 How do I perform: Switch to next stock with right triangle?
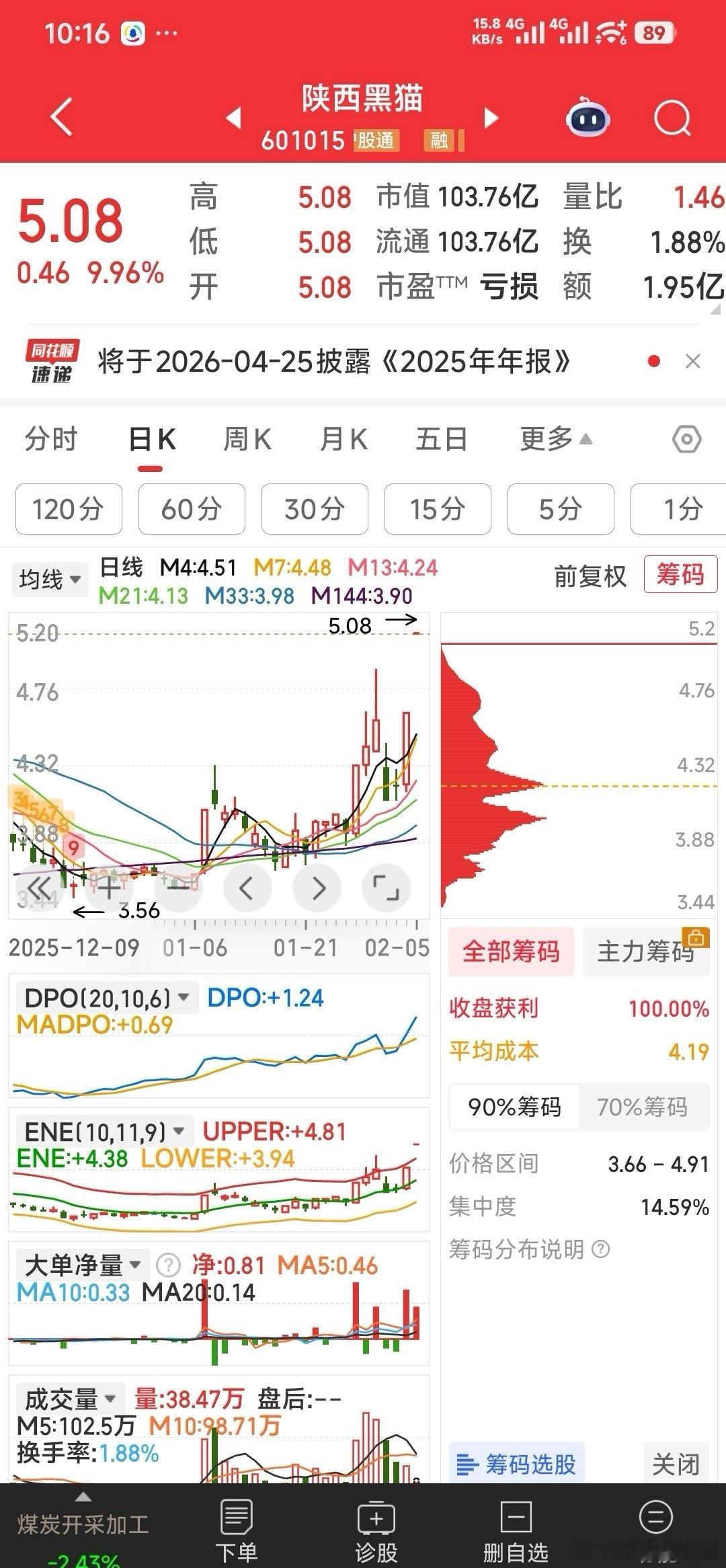[x=492, y=118]
